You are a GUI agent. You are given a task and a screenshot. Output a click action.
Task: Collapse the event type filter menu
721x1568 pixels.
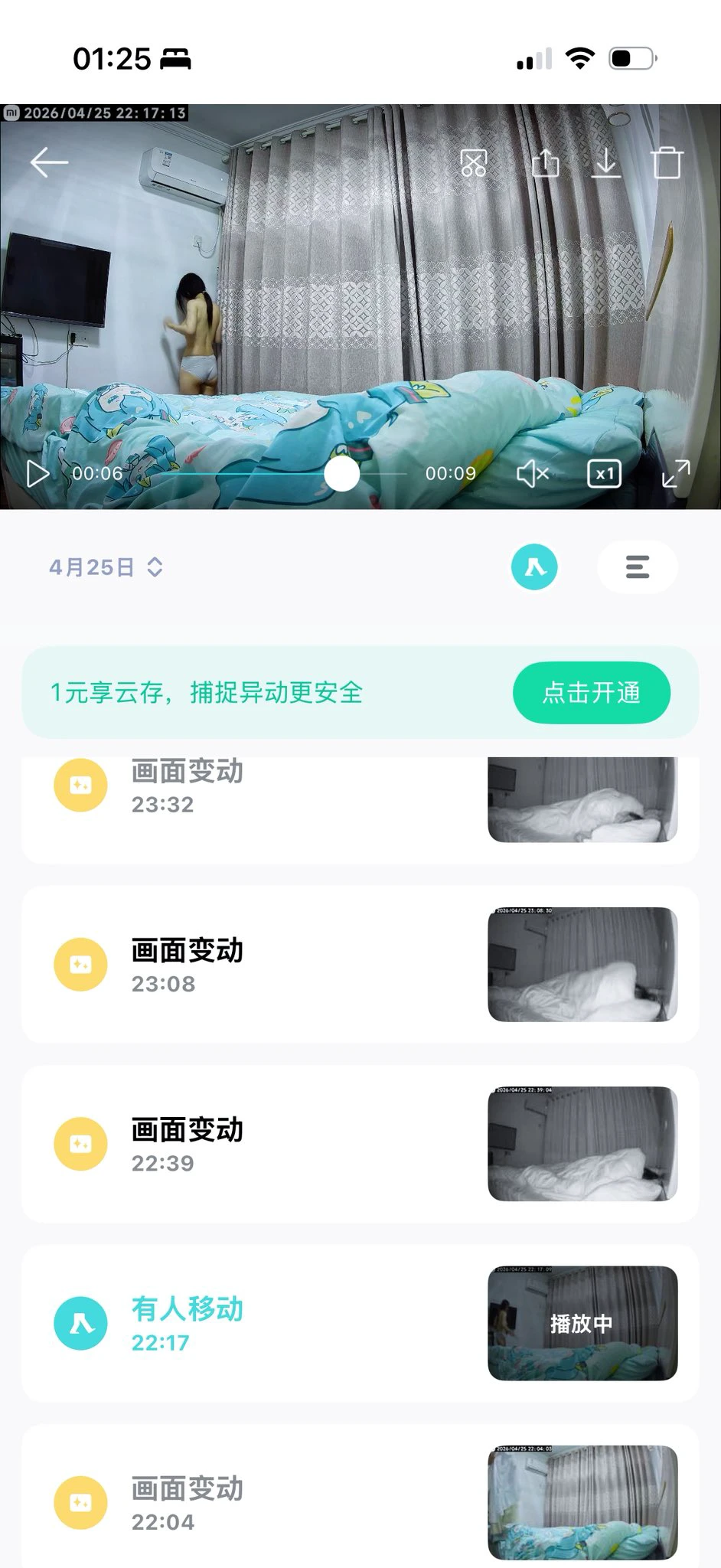(x=637, y=567)
